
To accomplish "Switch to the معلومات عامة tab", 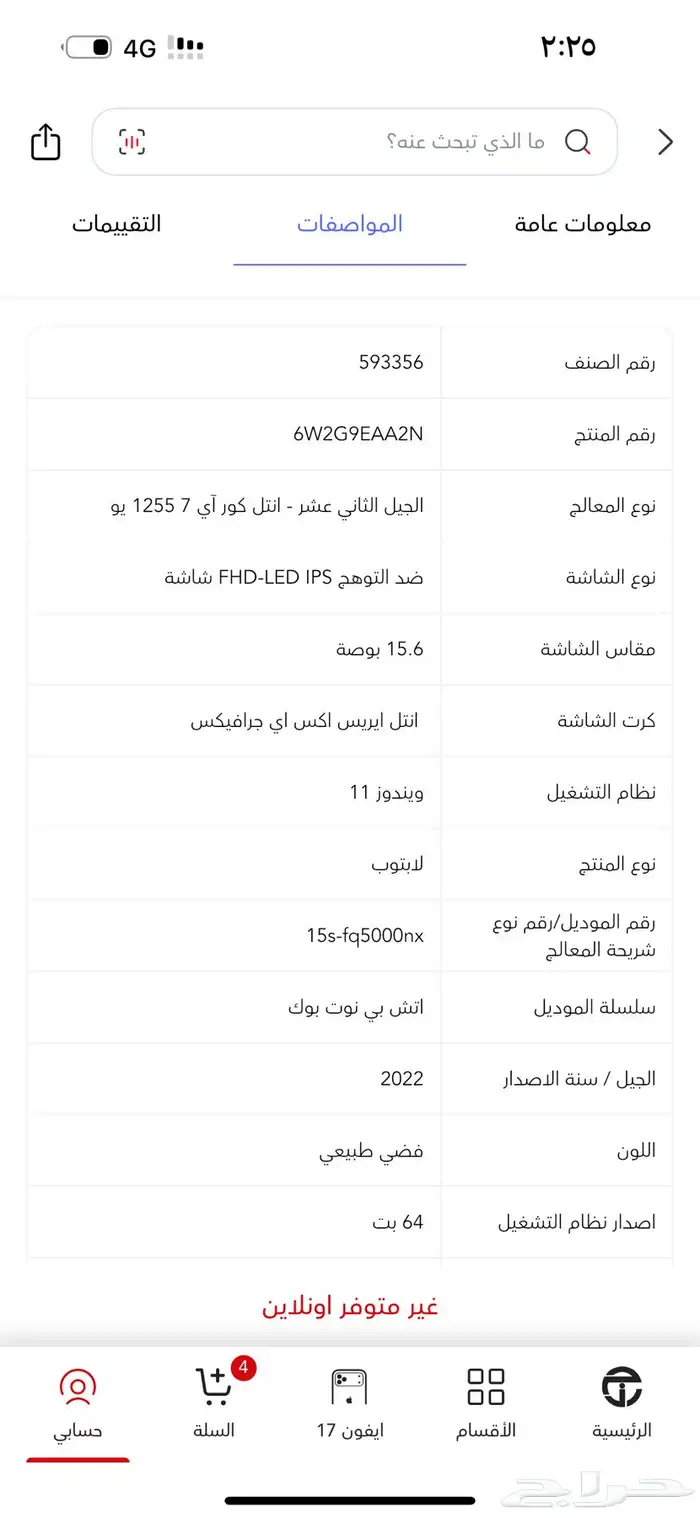I will [583, 224].
